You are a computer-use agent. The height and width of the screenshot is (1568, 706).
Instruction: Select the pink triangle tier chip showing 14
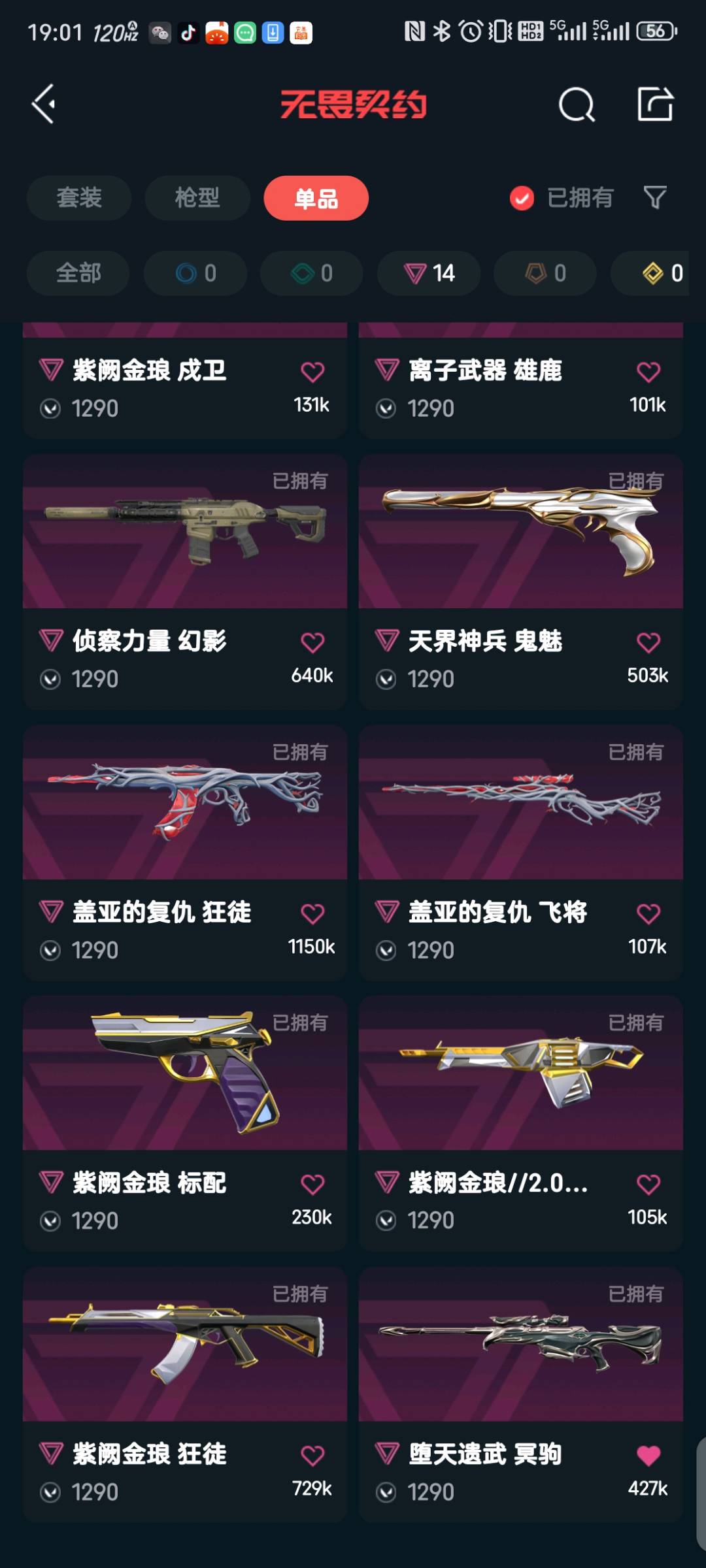coord(429,273)
